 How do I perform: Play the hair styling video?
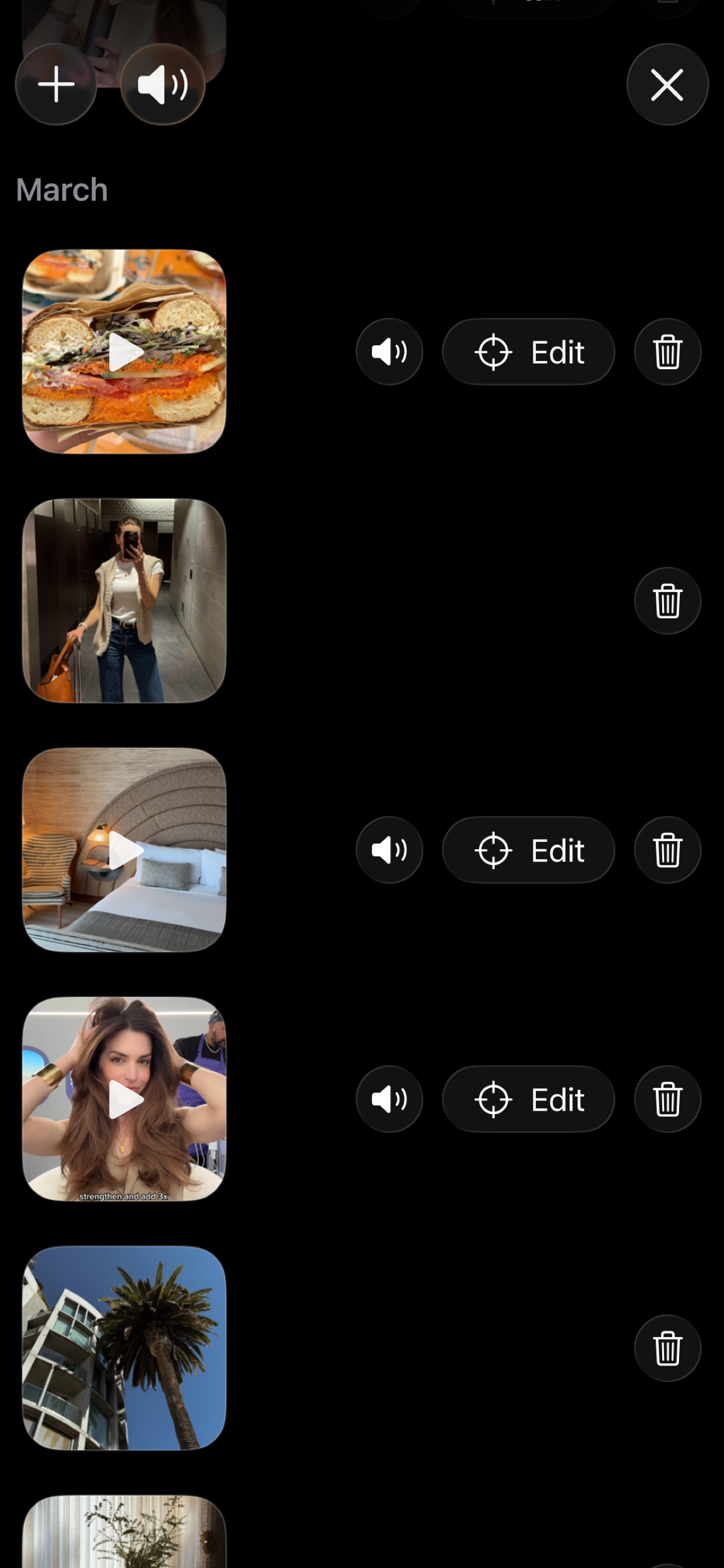point(124,1100)
